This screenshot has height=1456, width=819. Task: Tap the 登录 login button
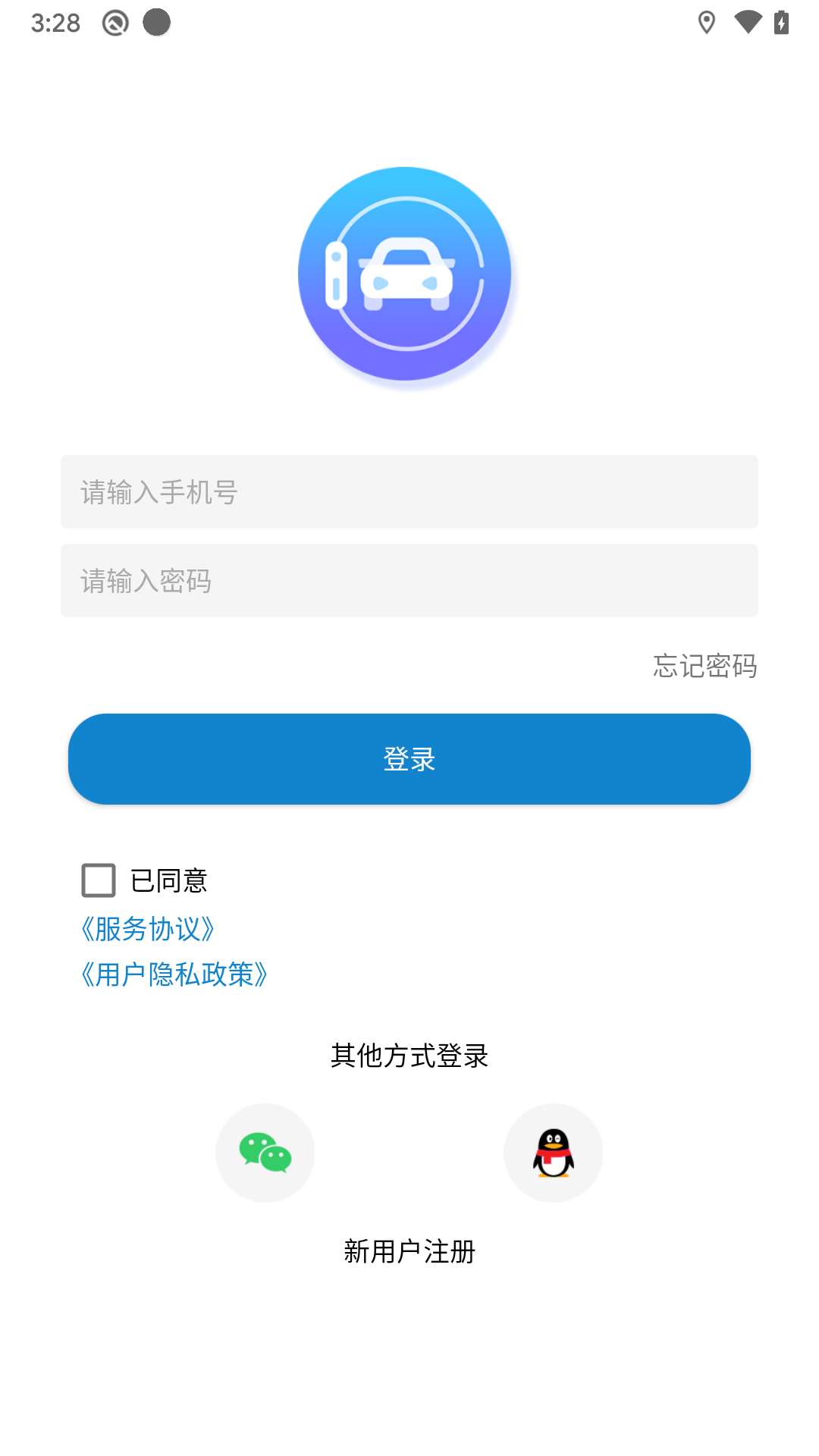point(409,759)
